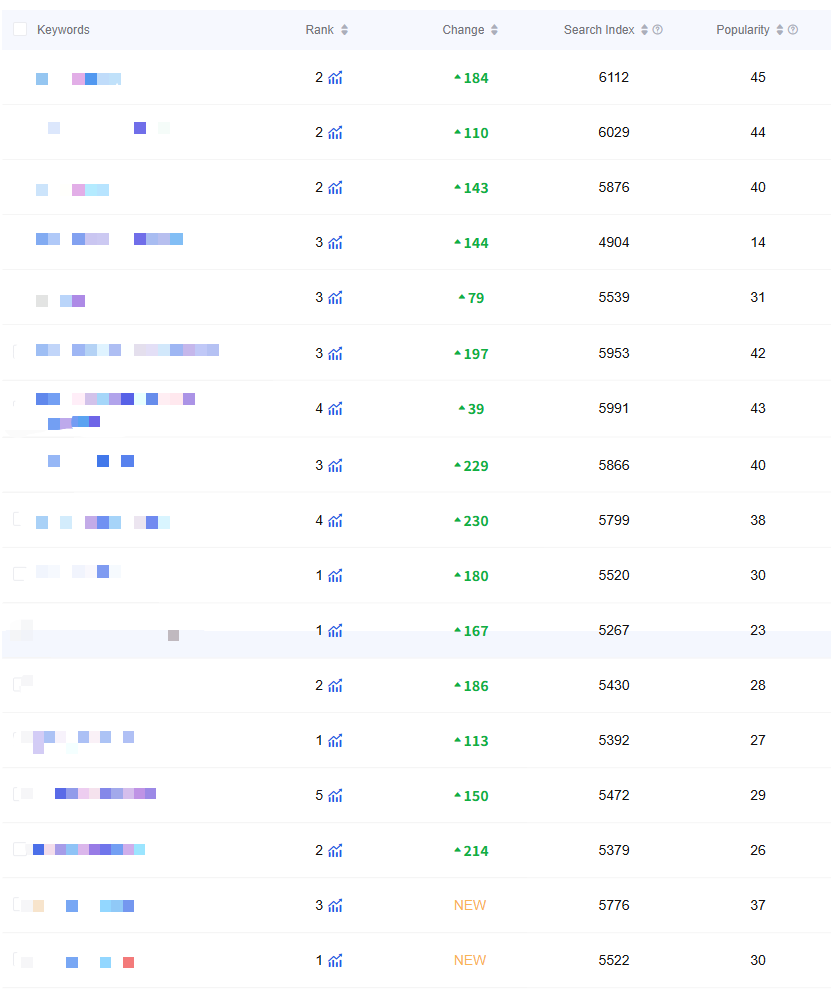Show trend chart for the row with change 143
The width and height of the screenshot is (832, 991).
[x=335, y=188]
